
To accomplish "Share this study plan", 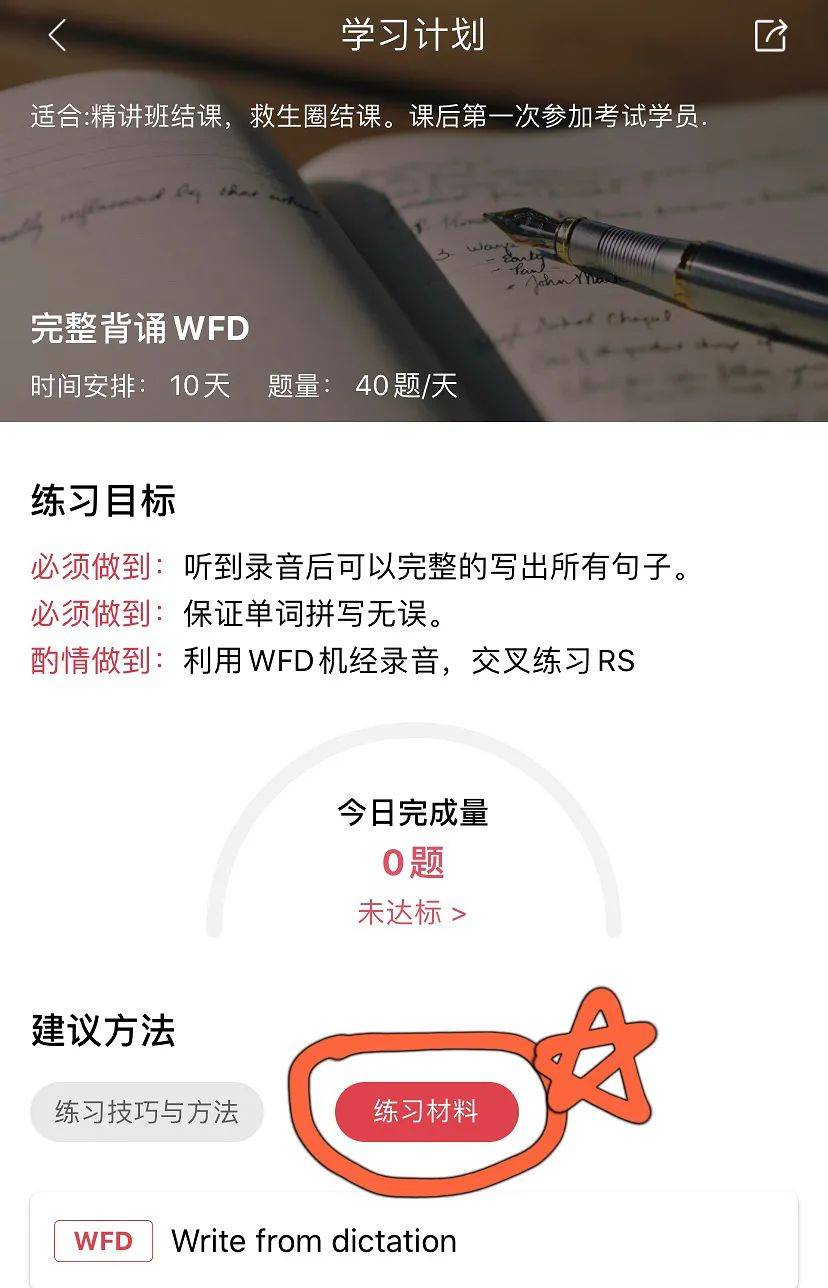I will tap(770, 36).
